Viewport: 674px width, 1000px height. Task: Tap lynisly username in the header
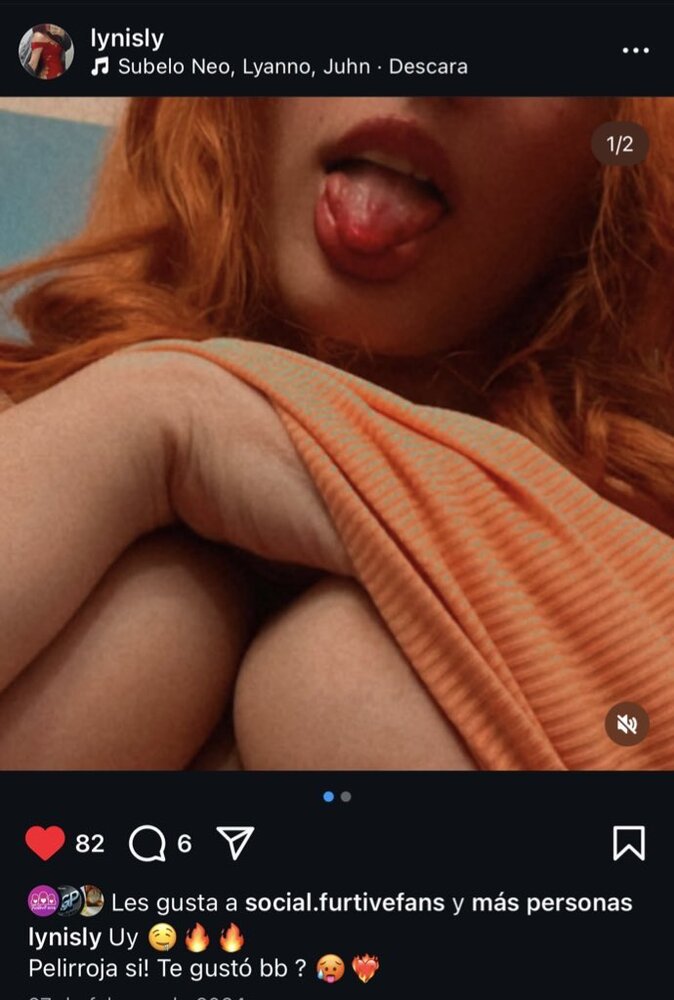127,39
